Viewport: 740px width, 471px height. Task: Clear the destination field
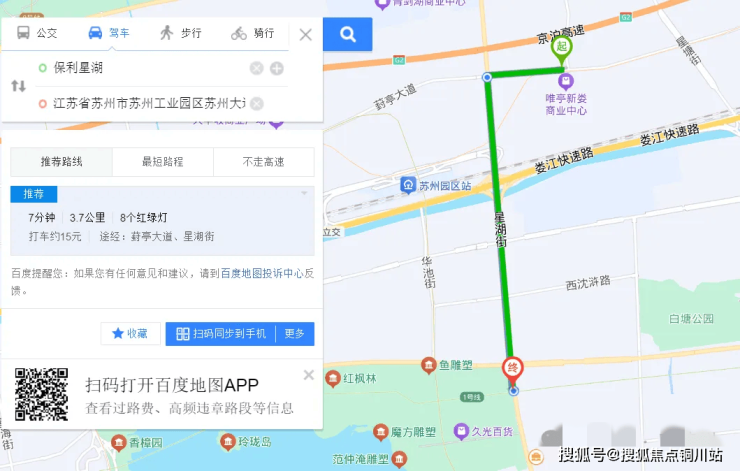257,103
